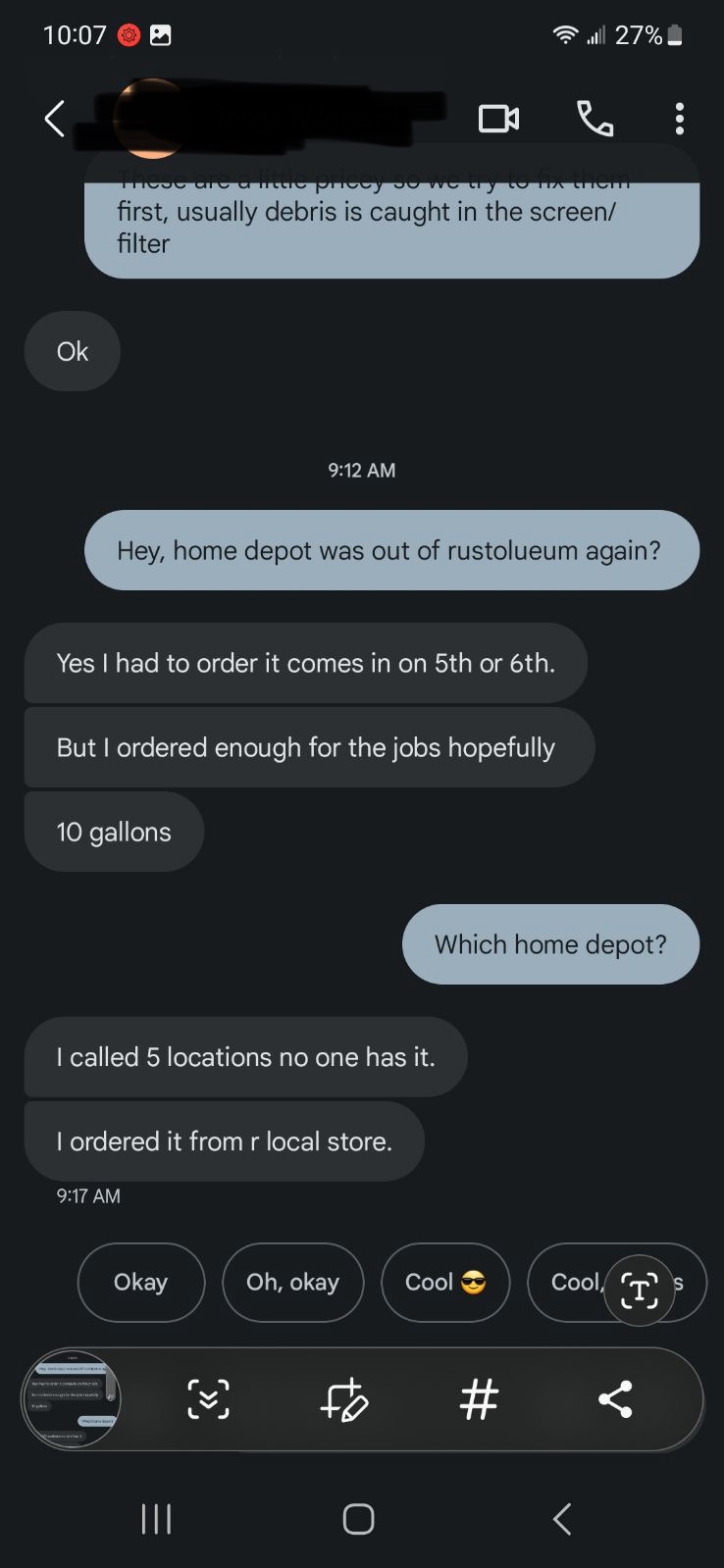Share the captured screenshot
The width and height of the screenshot is (724, 1568).
[615, 1399]
